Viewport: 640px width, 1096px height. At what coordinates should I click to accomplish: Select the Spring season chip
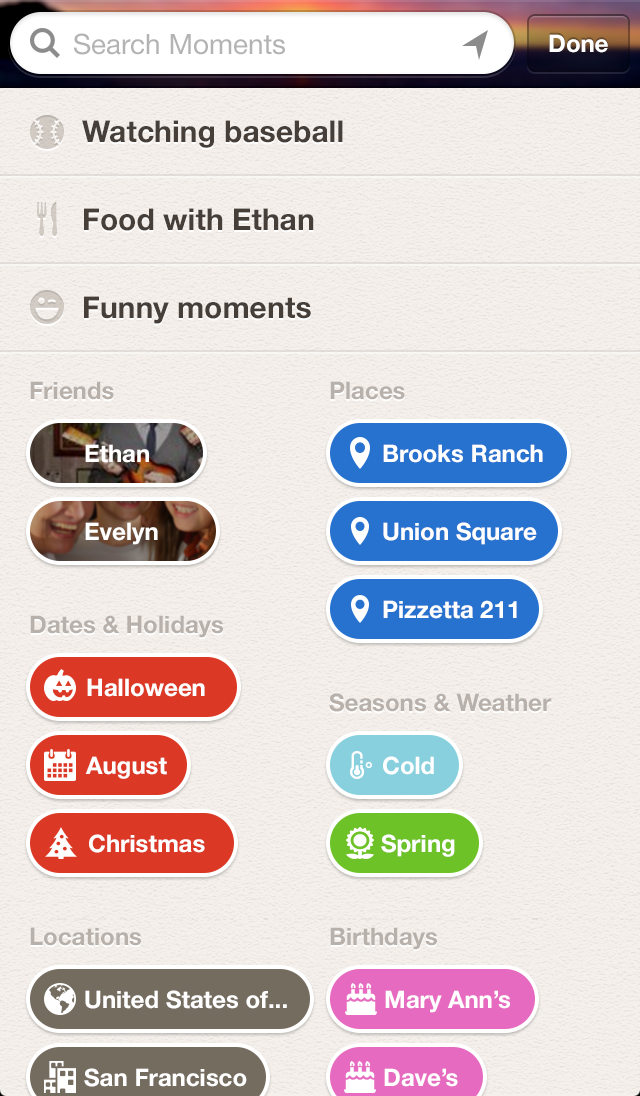click(x=404, y=844)
